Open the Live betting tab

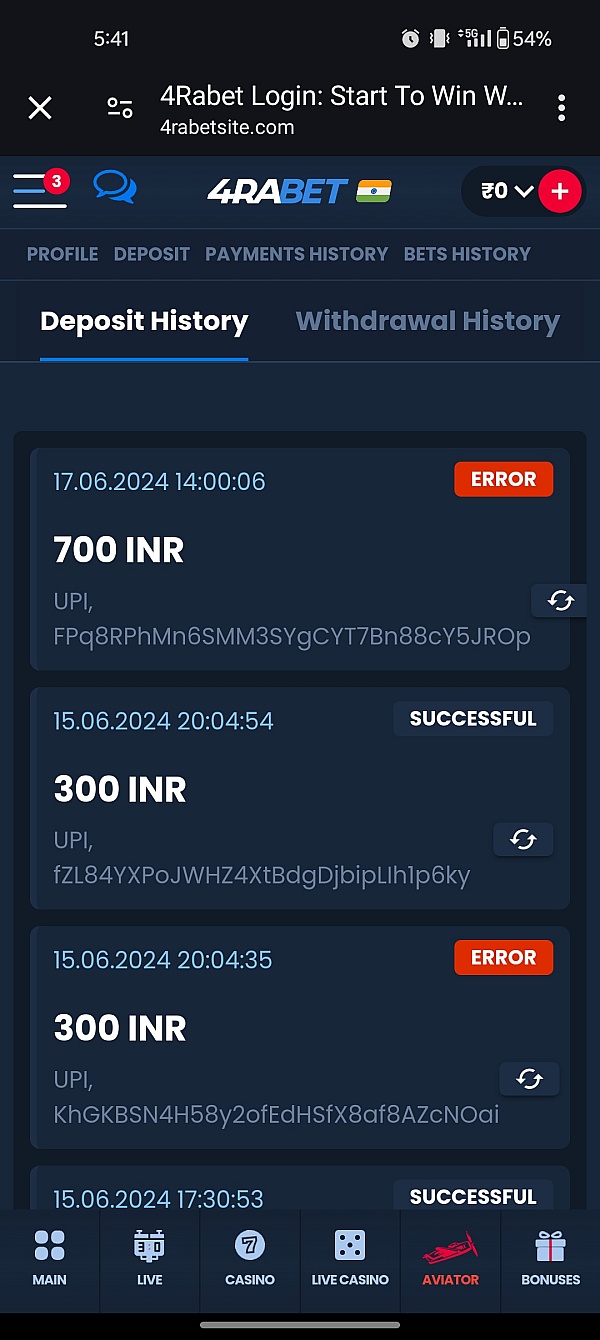click(x=149, y=1258)
